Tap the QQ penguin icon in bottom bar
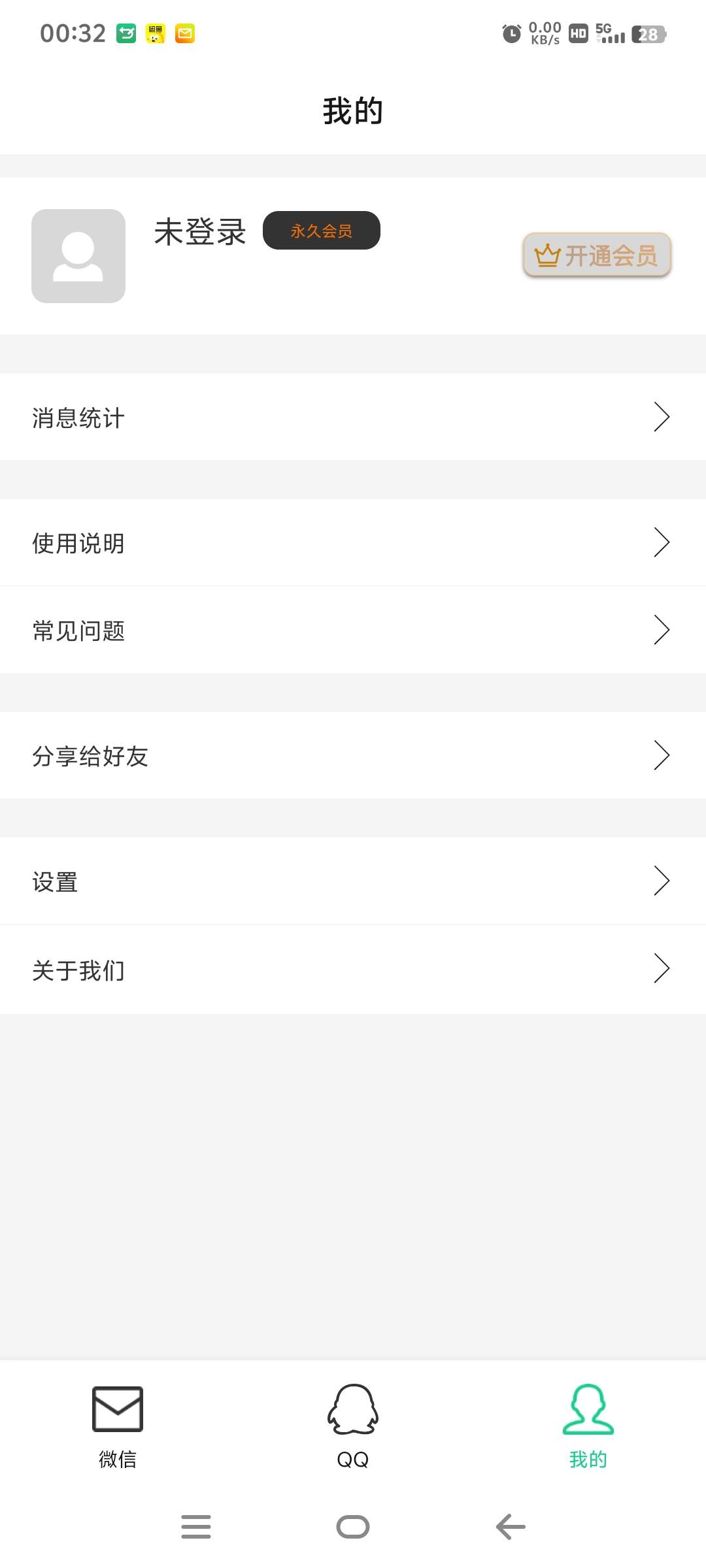706x1568 pixels. tap(352, 1409)
